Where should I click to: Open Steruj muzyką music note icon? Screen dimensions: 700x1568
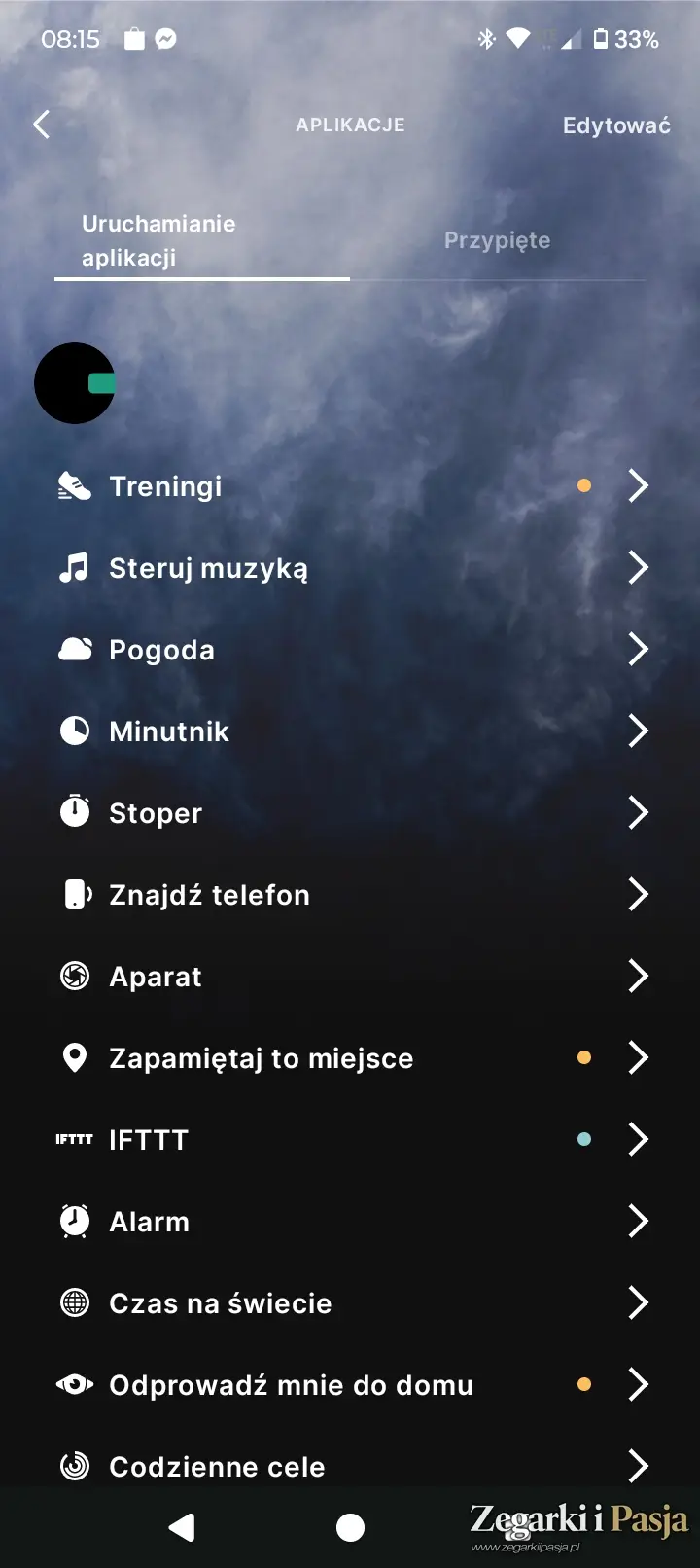(75, 567)
